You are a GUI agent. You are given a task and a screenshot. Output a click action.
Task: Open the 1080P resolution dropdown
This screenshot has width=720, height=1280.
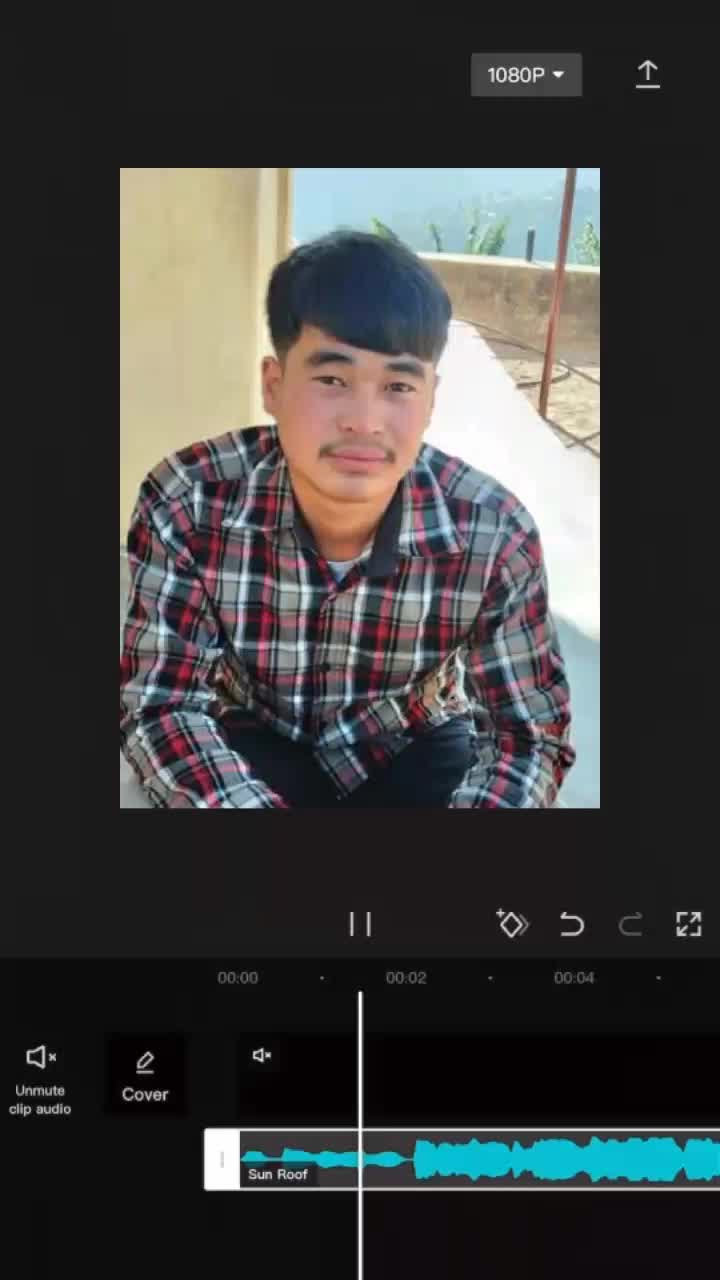click(526, 75)
